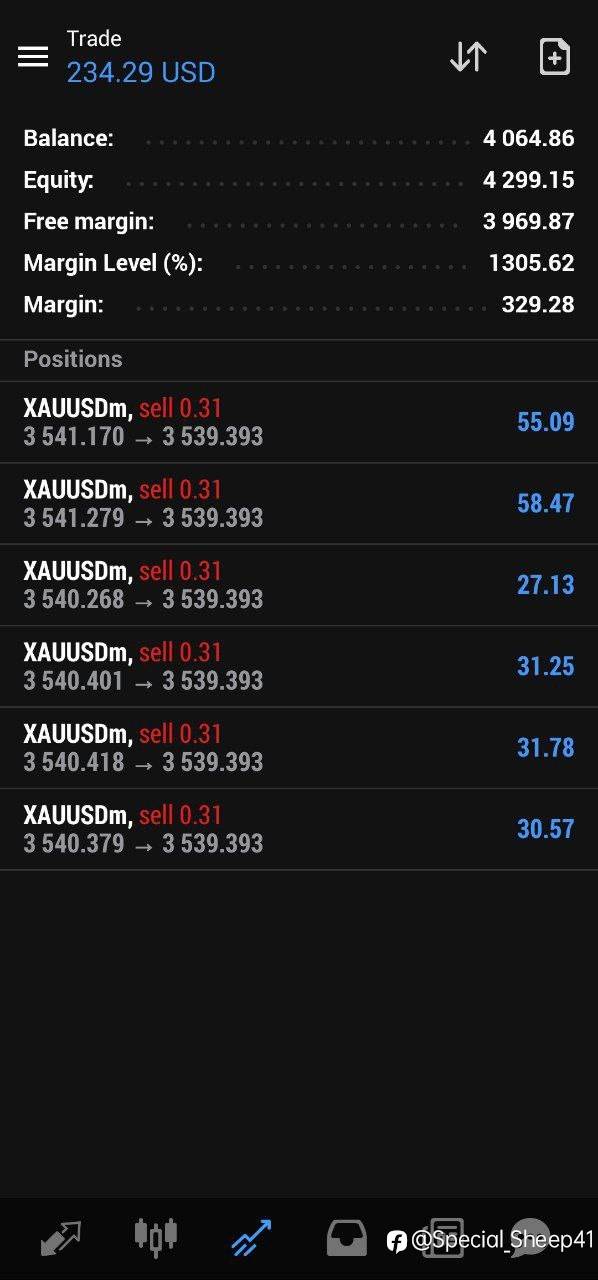Create a new order with plus icon

[x=554, y=57]
